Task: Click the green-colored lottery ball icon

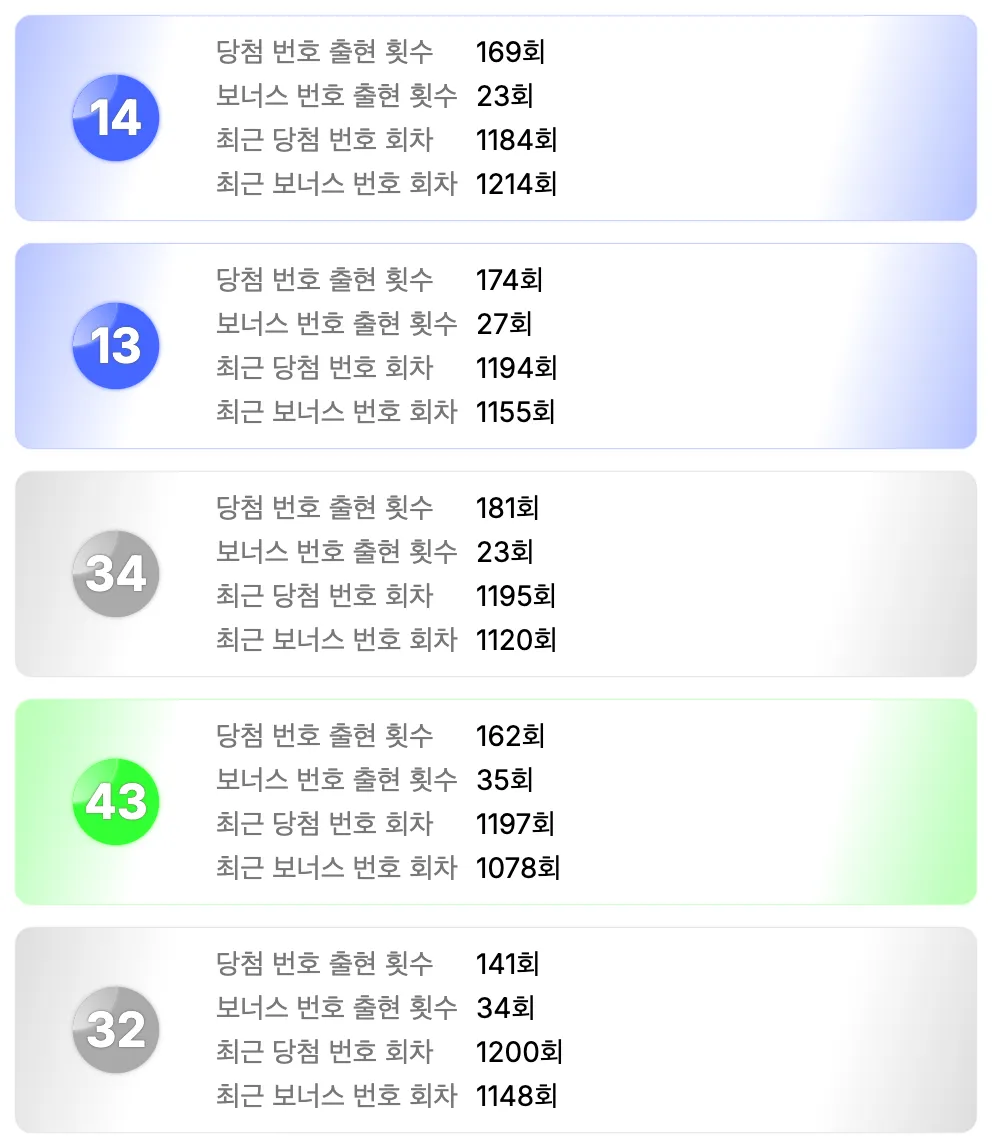Action: click(x=116, y=801)
